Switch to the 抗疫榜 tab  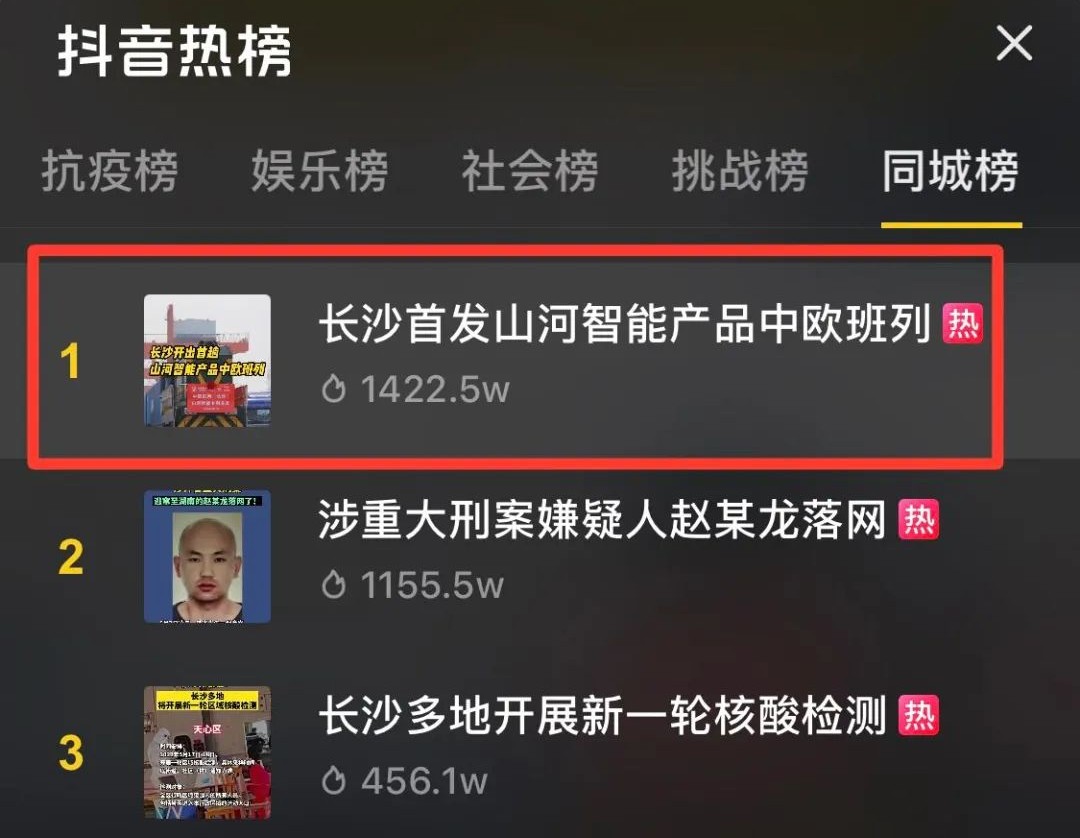(x=109, y=171)
